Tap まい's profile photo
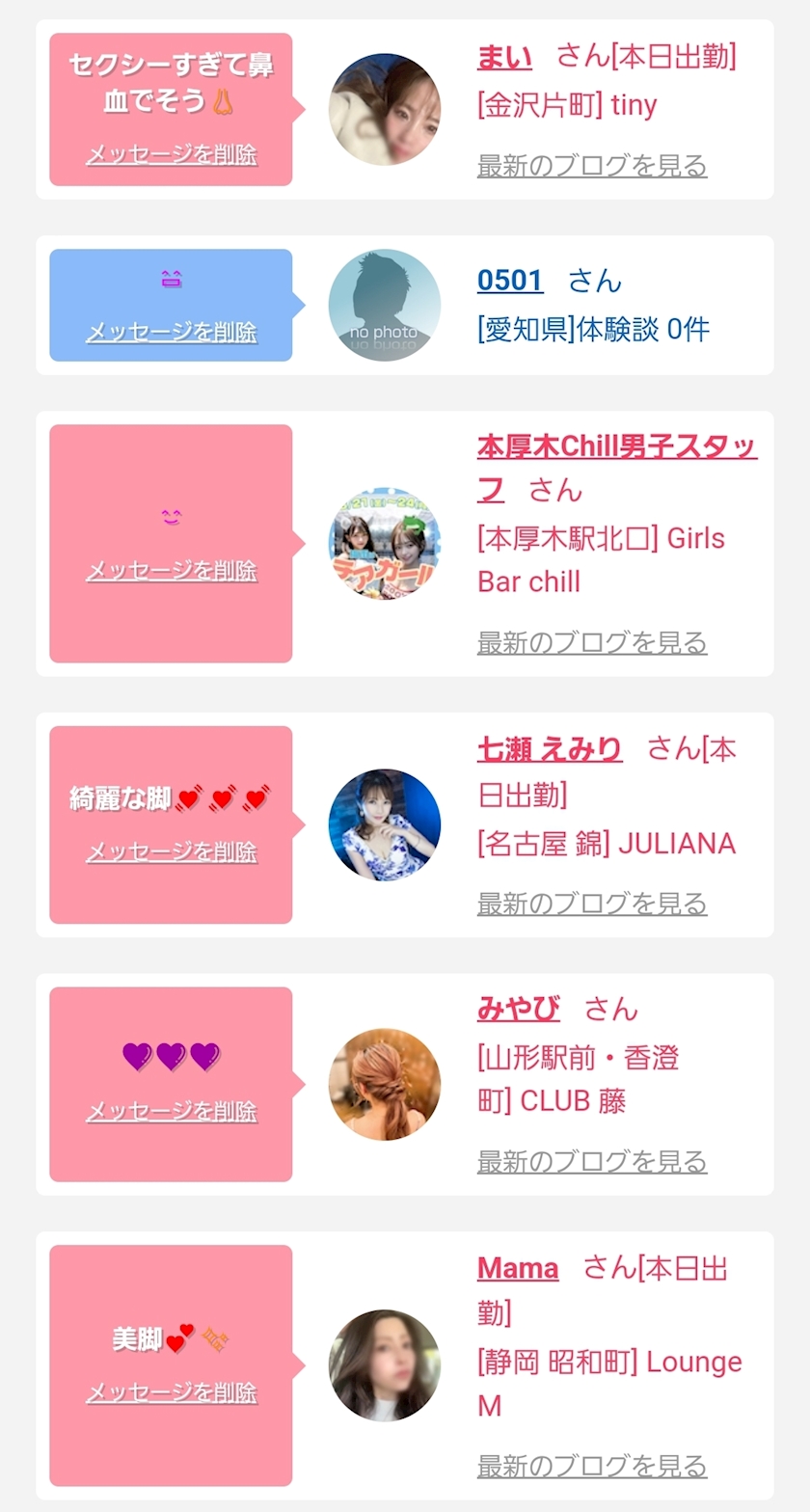 [x=385, y=109]
